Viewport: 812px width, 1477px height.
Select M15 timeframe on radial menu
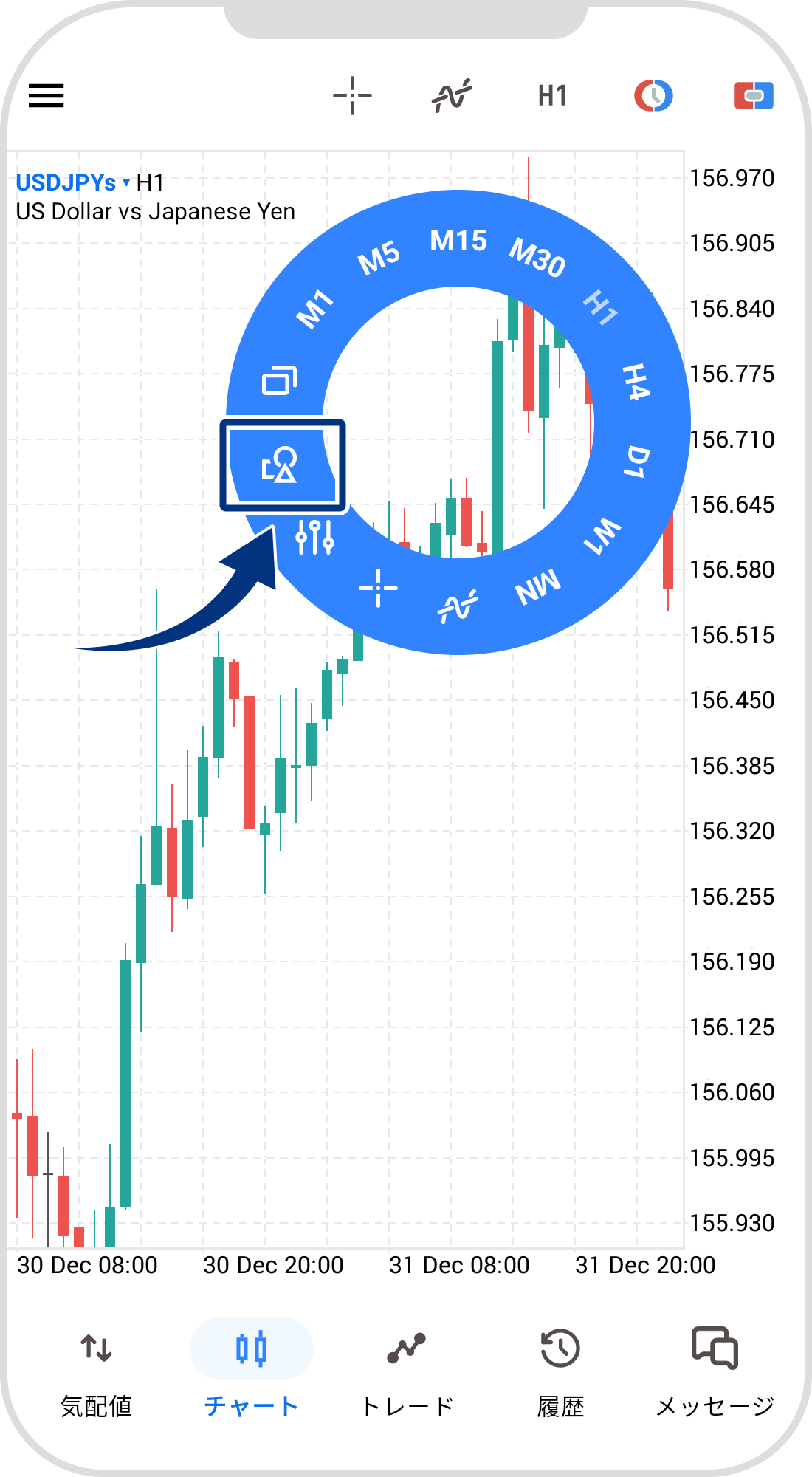[x=458, y=241]
